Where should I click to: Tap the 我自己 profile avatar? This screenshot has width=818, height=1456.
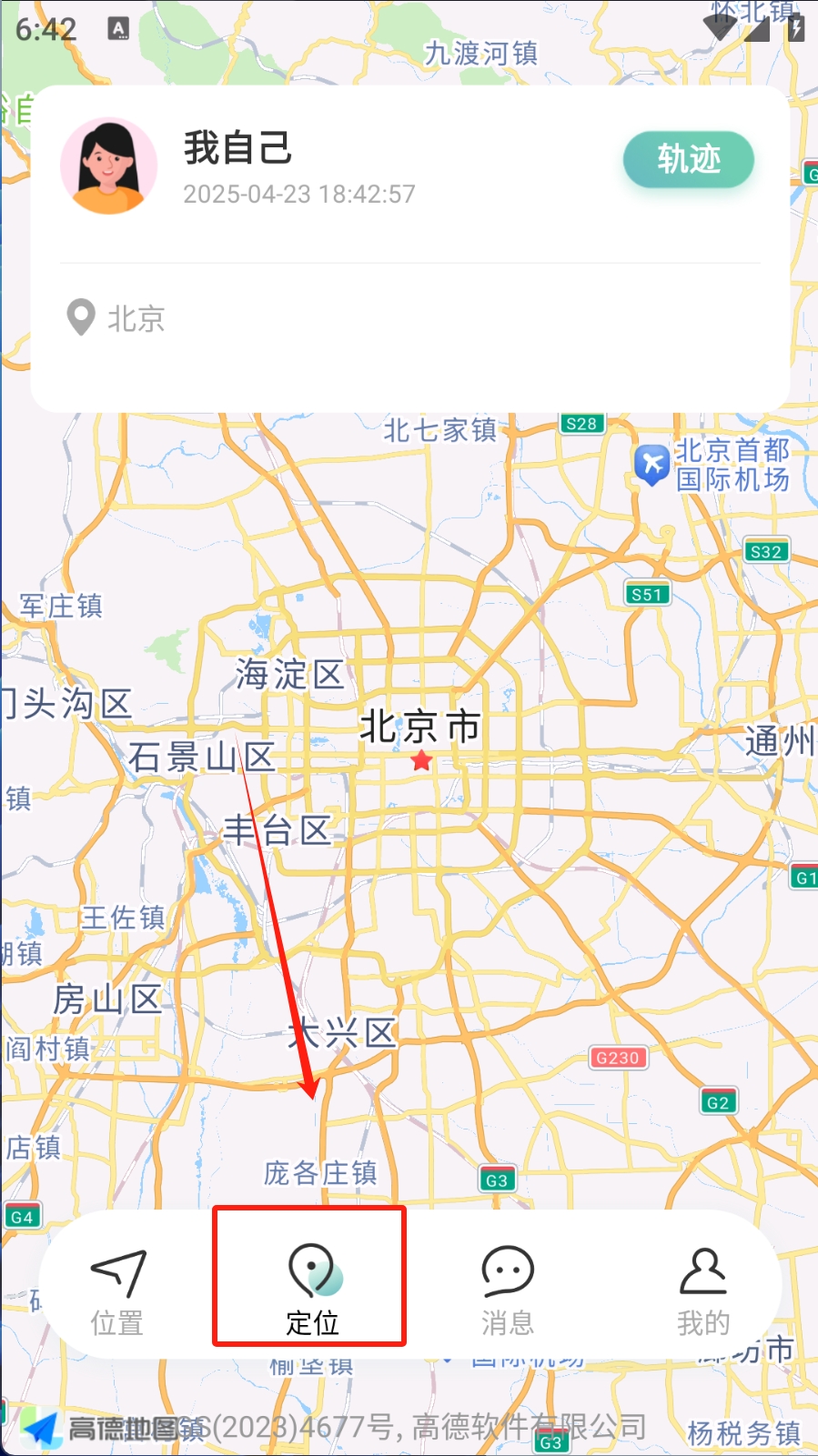click(109, 166)
